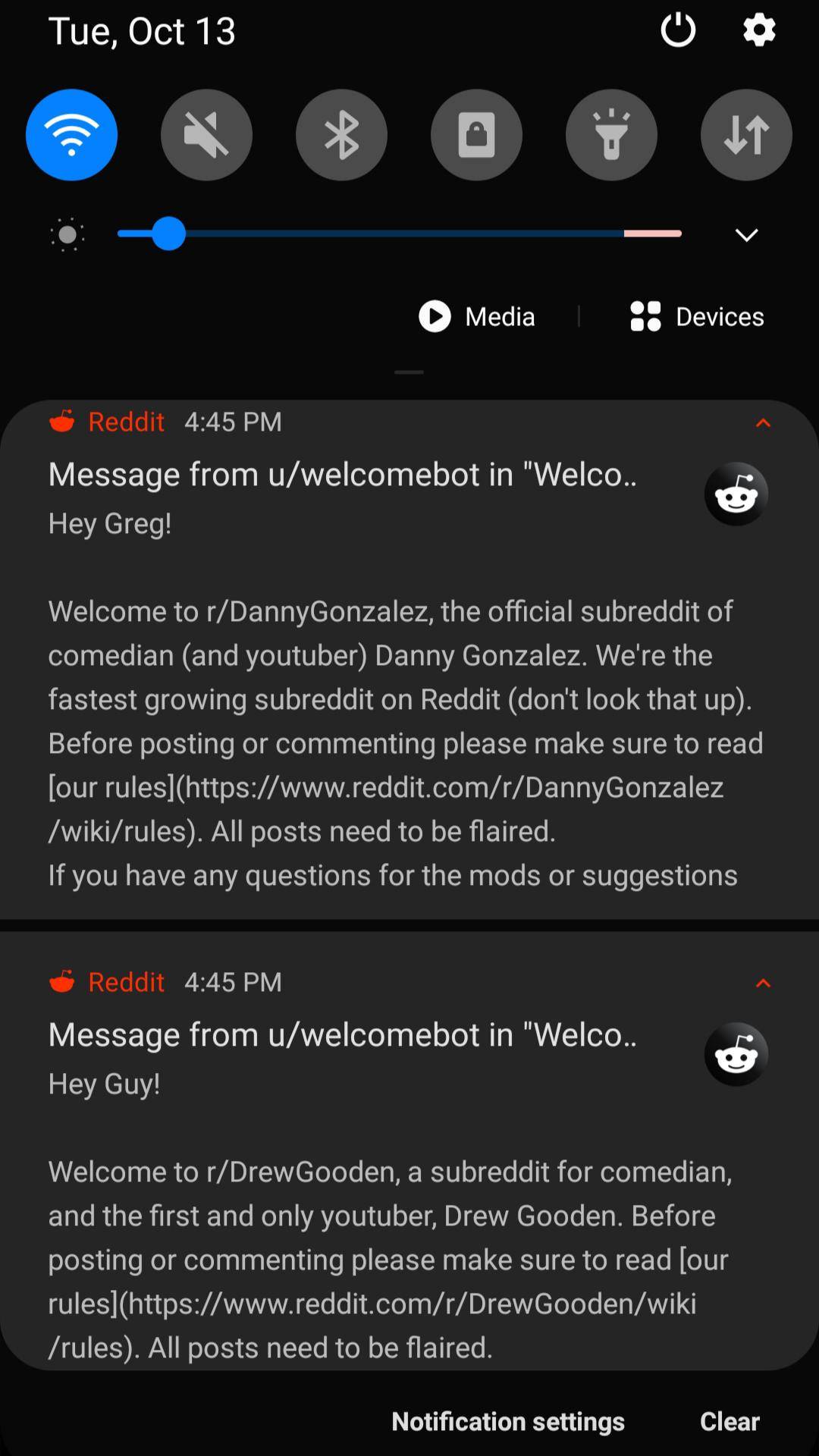Collapse the r/DrewGooden welcome notification
Screen dimensions: 819x1456
click(x=764, y=982)
